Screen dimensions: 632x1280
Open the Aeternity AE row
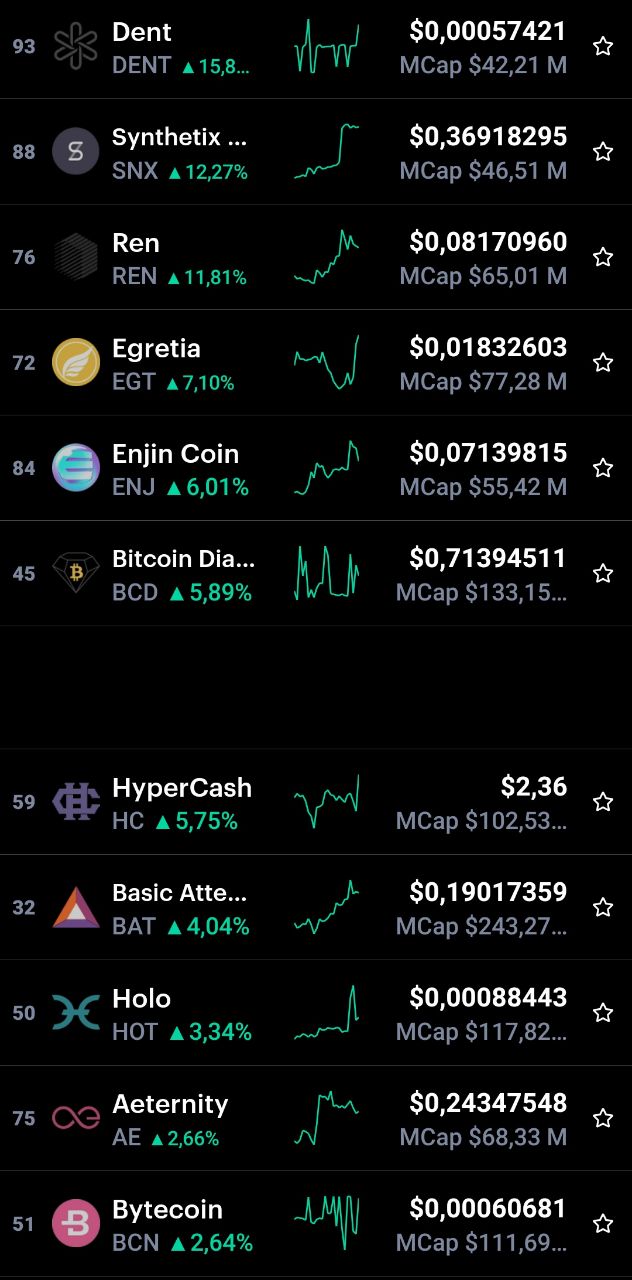316,1118
